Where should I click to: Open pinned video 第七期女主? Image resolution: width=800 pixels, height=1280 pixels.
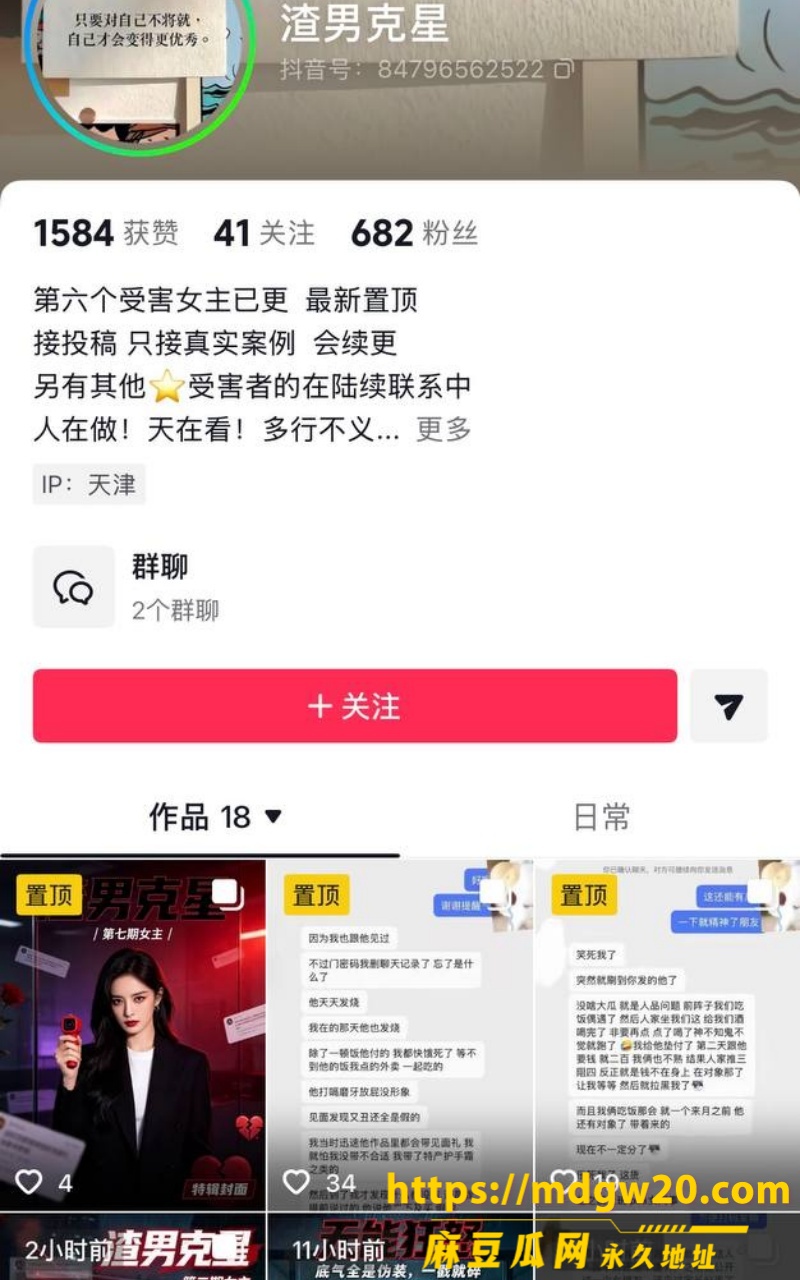tap(133, 1035)
